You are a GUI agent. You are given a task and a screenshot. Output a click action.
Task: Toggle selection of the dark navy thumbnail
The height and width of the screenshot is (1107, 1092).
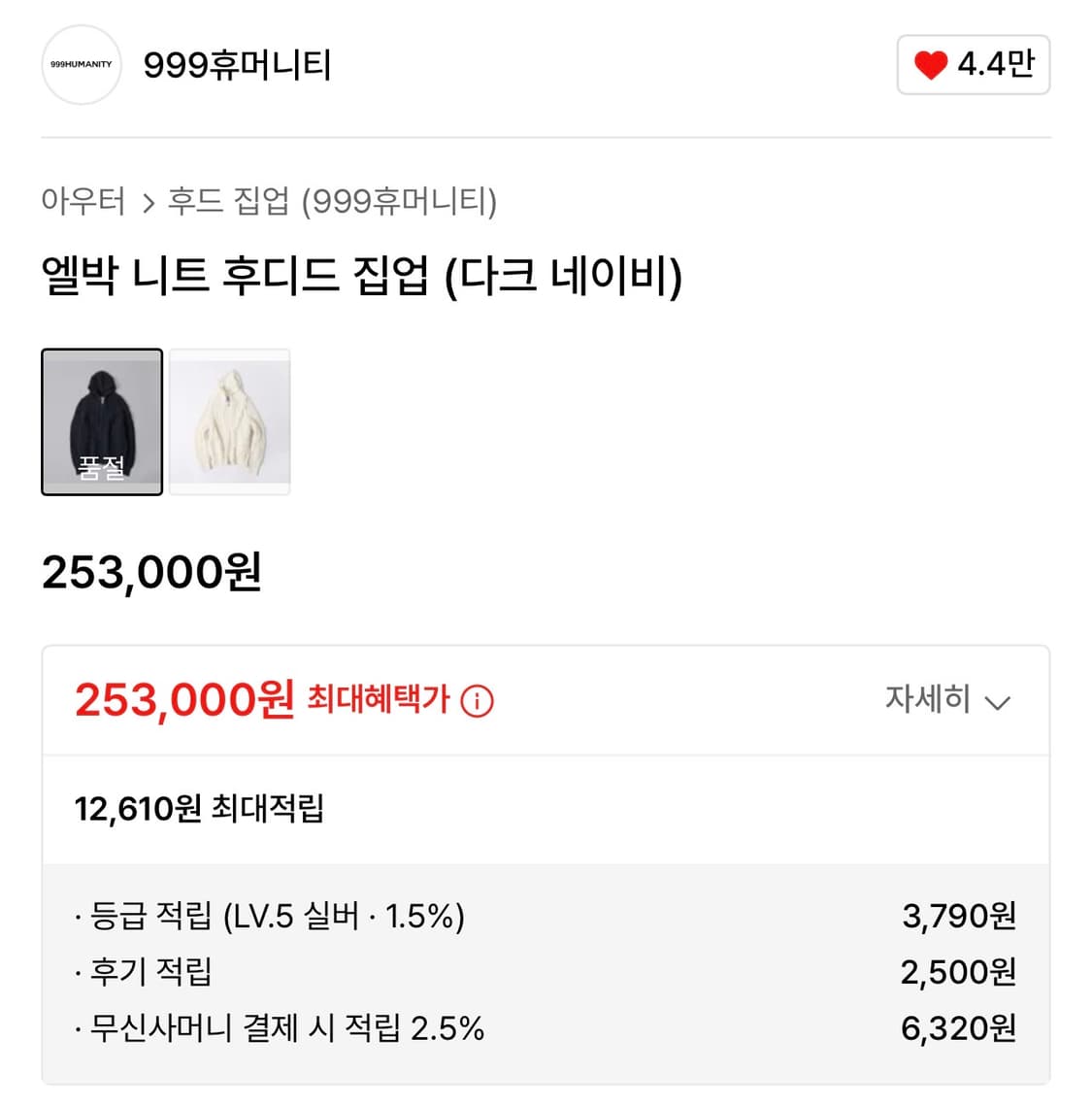click(x=104, y=421)
